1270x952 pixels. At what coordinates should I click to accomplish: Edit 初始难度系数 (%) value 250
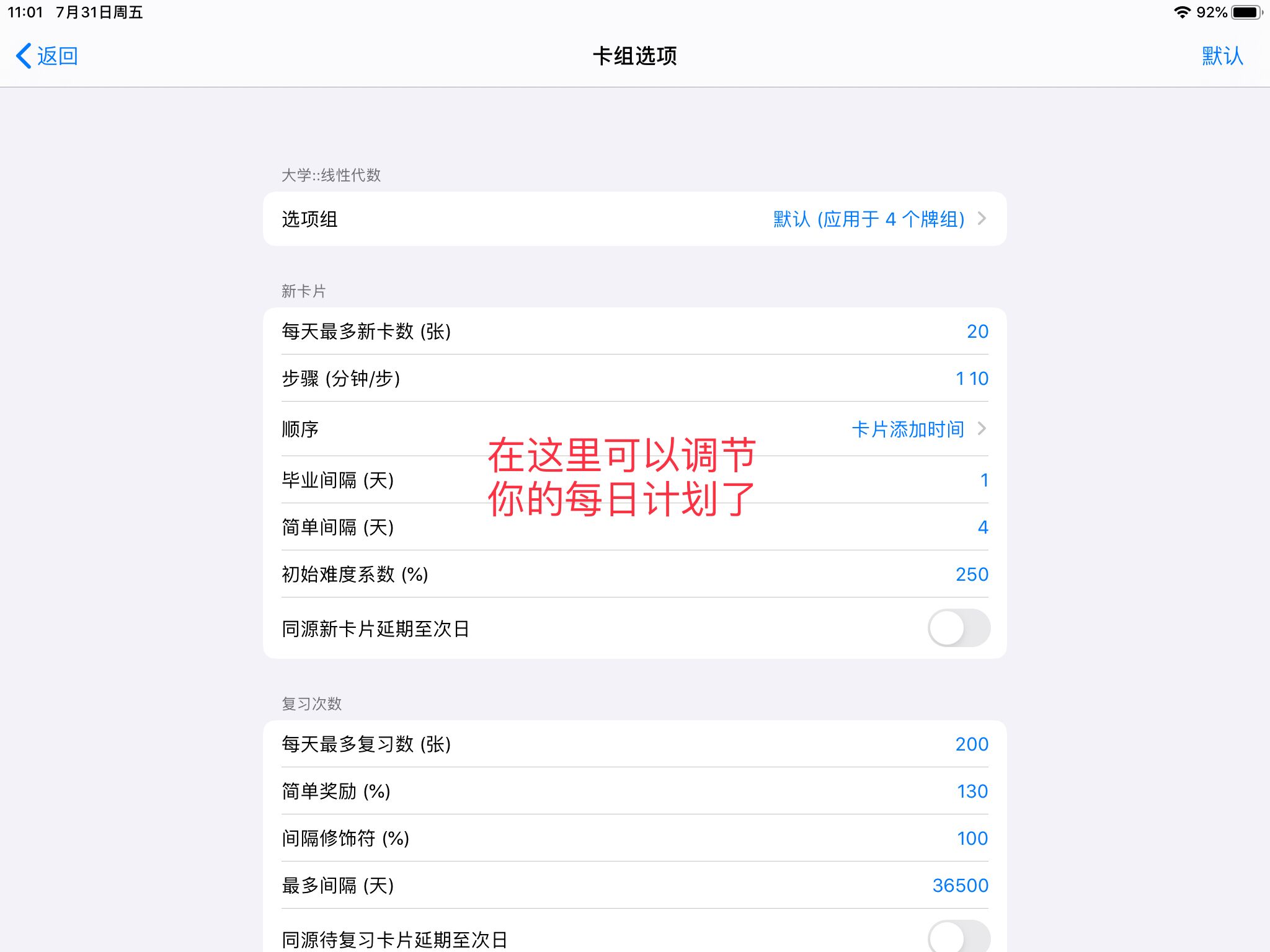(971, 575)
